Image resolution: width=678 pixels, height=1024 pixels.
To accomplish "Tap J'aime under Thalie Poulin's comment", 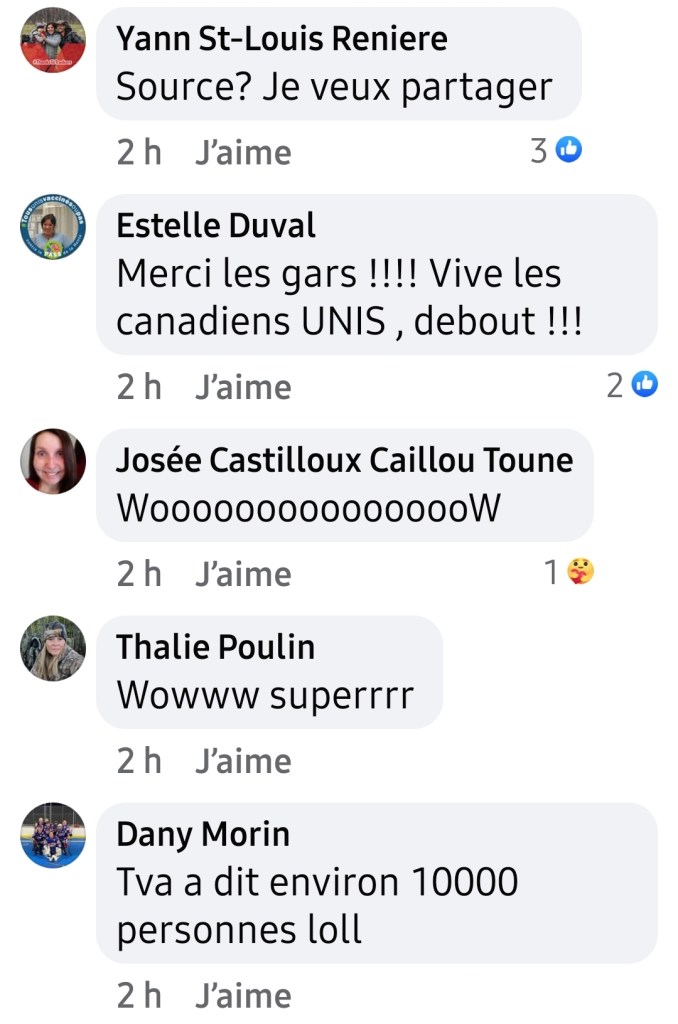I will (x=243, y=761).
